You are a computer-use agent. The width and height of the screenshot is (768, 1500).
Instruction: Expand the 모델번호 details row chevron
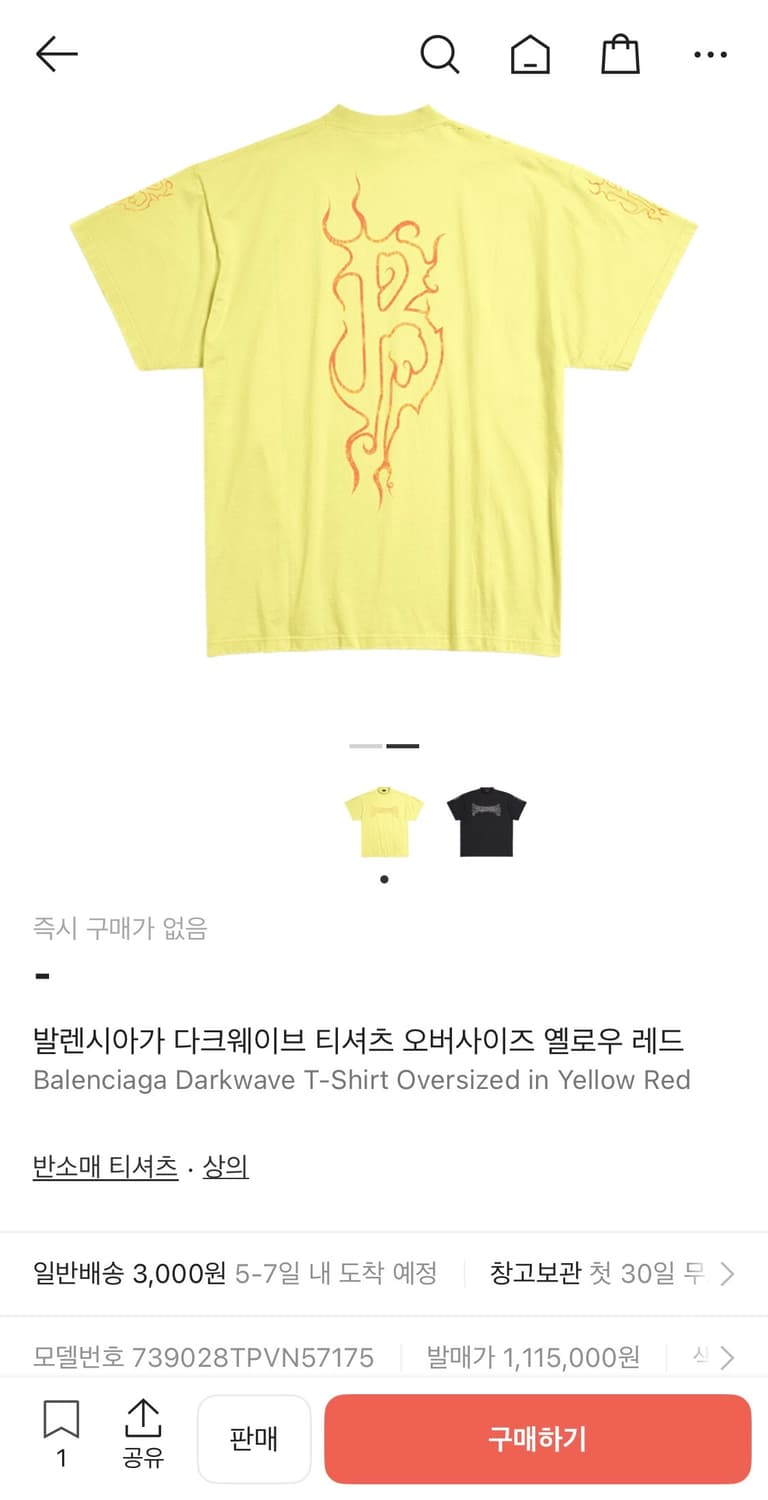pyautogui.click(x=729, y=1356)
